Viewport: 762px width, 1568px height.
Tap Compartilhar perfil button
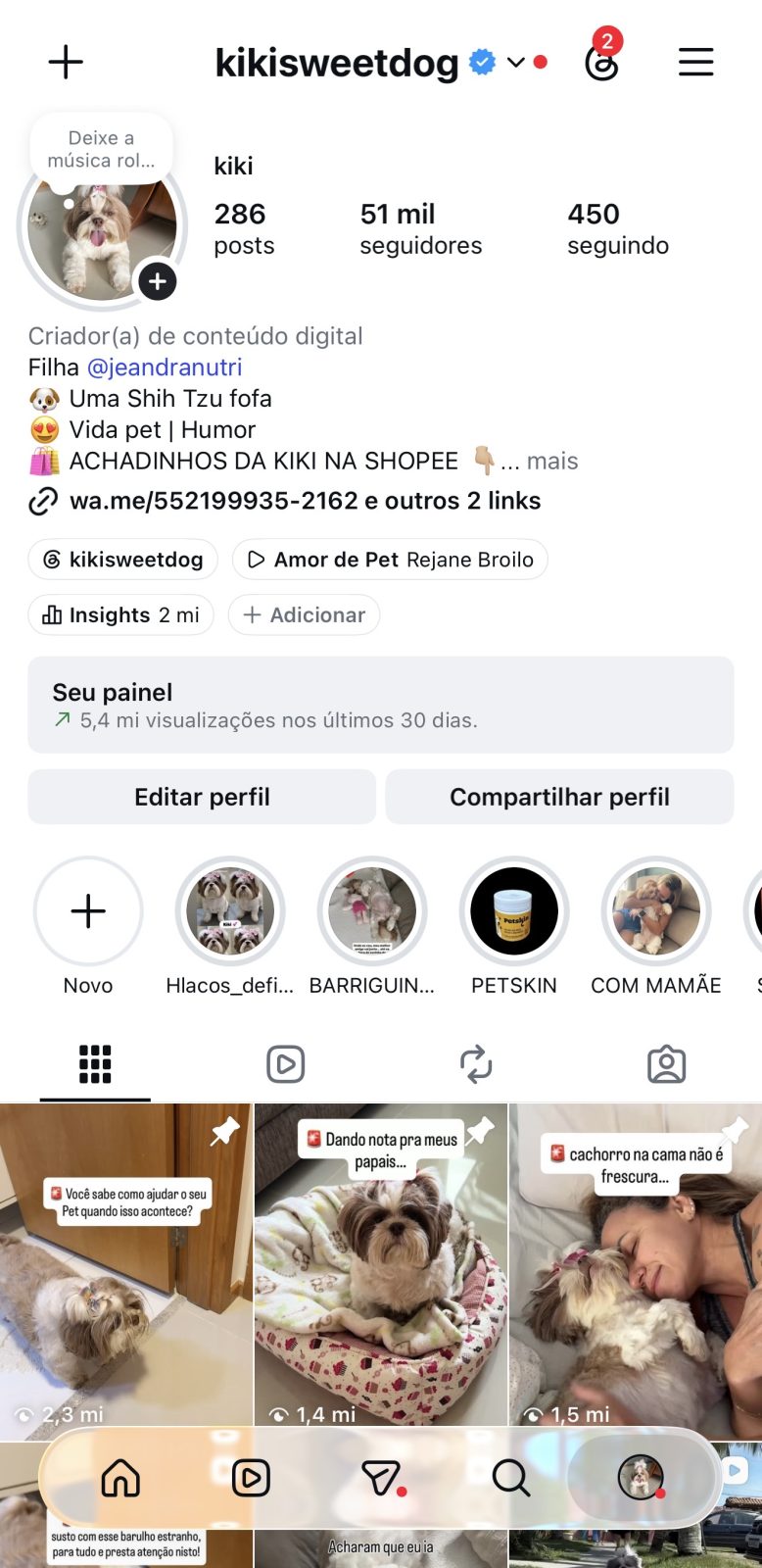coord(559,797)
